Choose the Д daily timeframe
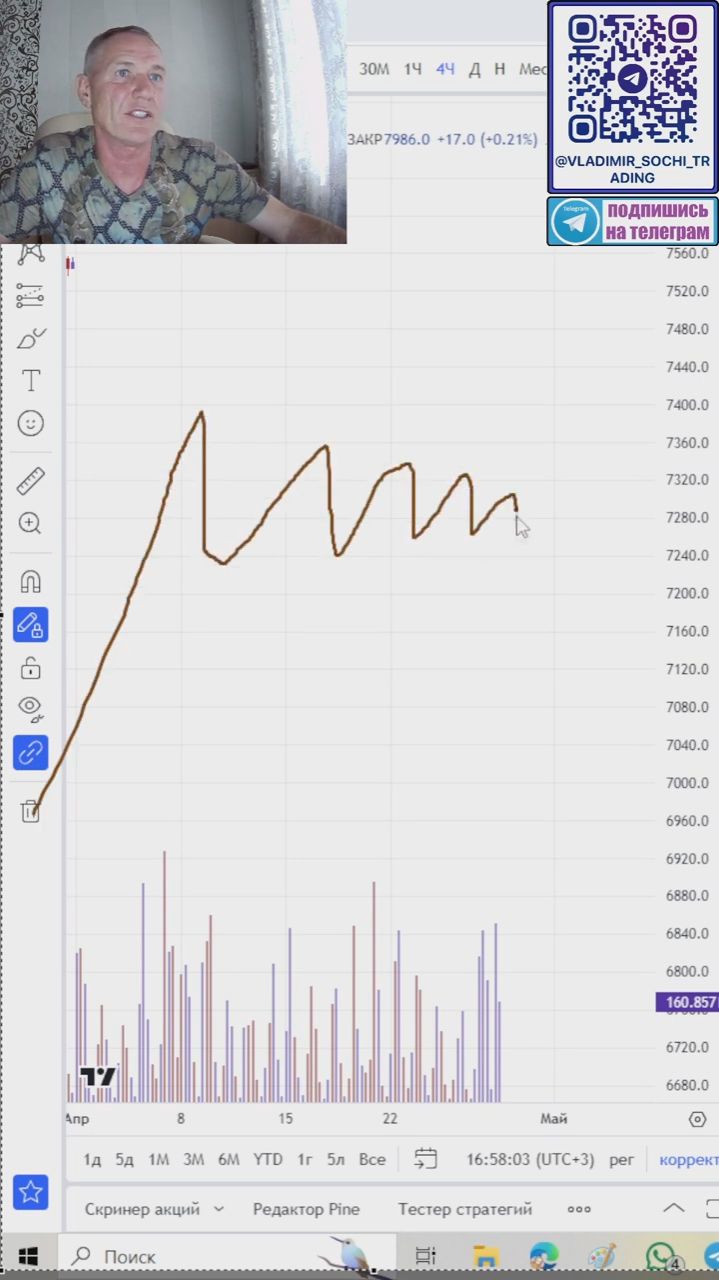719x1280 pixels. point(474,69)
